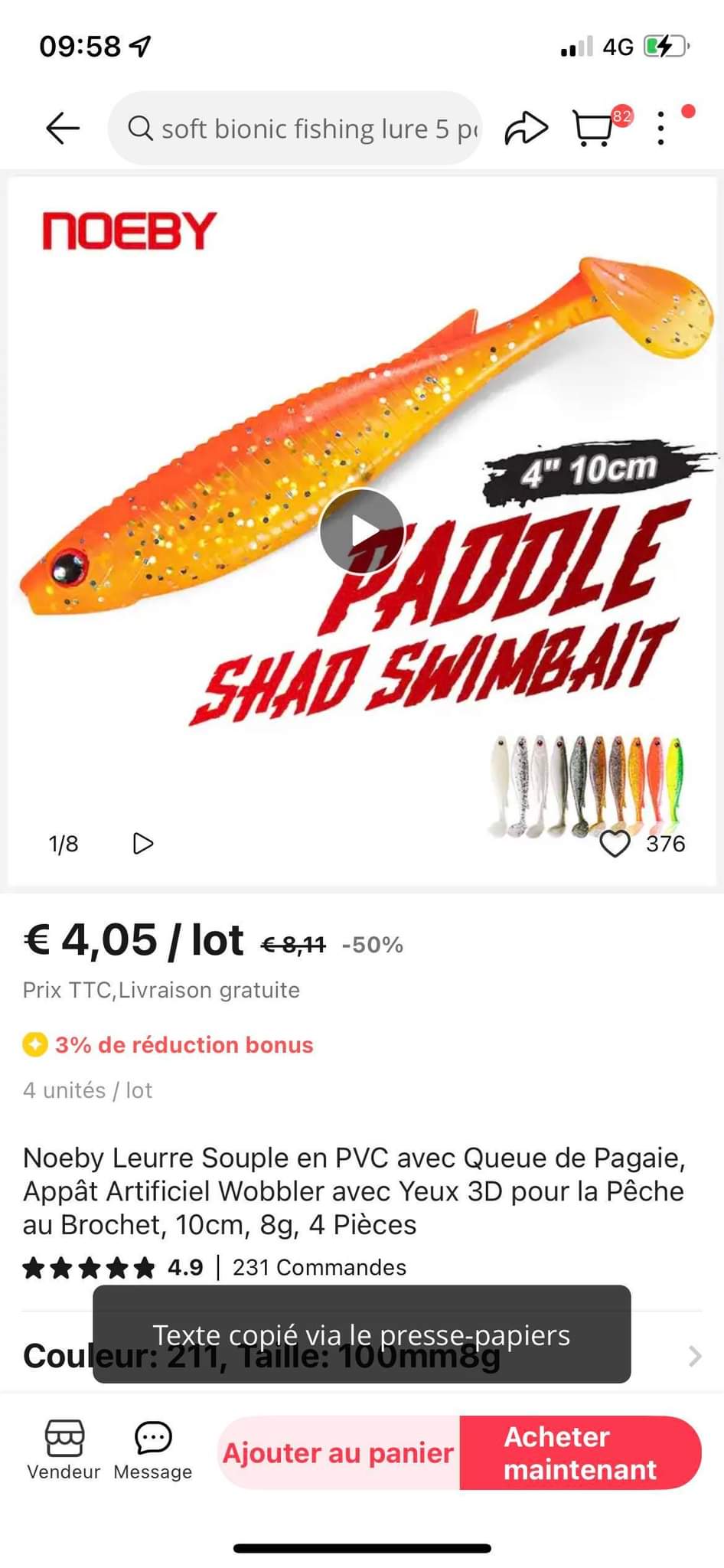Go back using the arrow icon
Viewport: 724px width, 1568px height.
point(63,129)
